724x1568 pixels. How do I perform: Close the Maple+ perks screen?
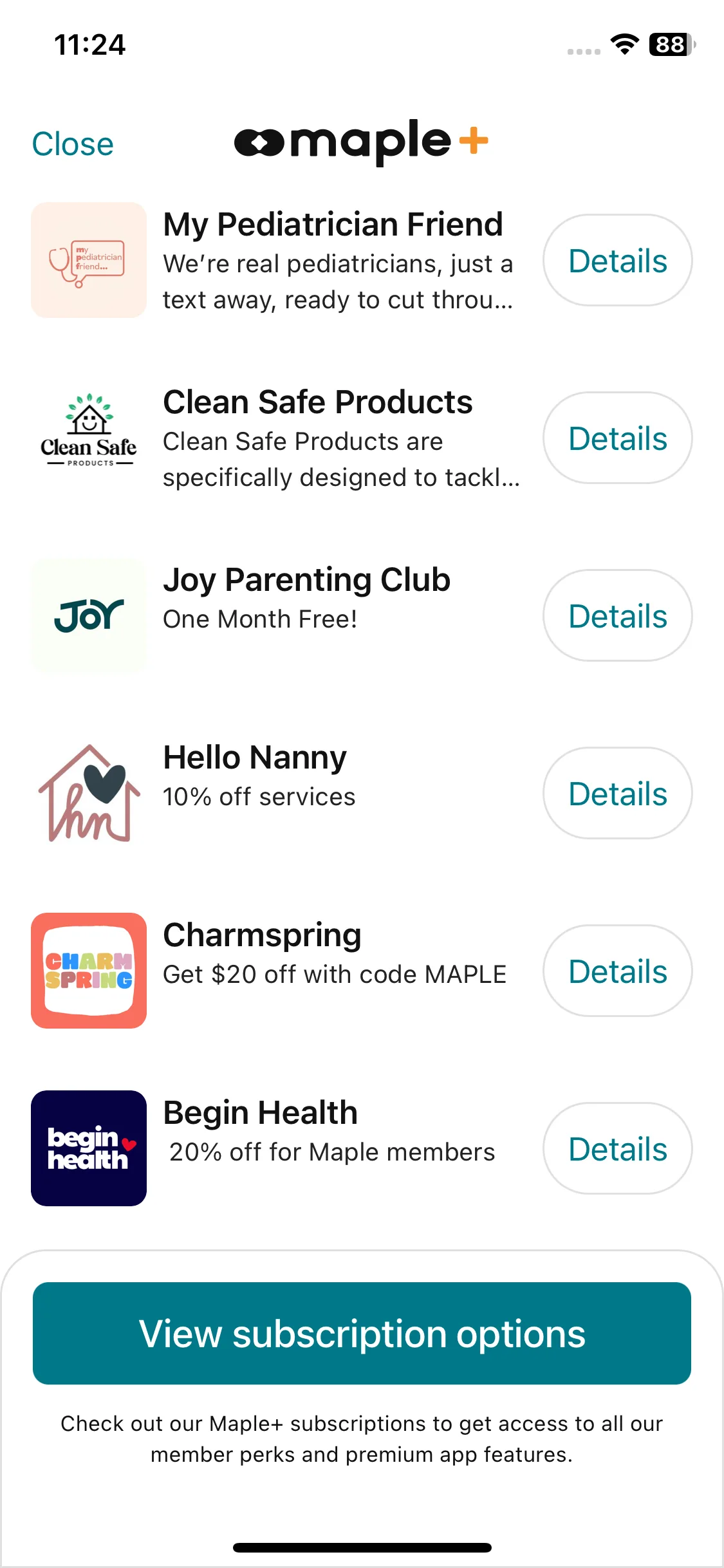[73, 144]
